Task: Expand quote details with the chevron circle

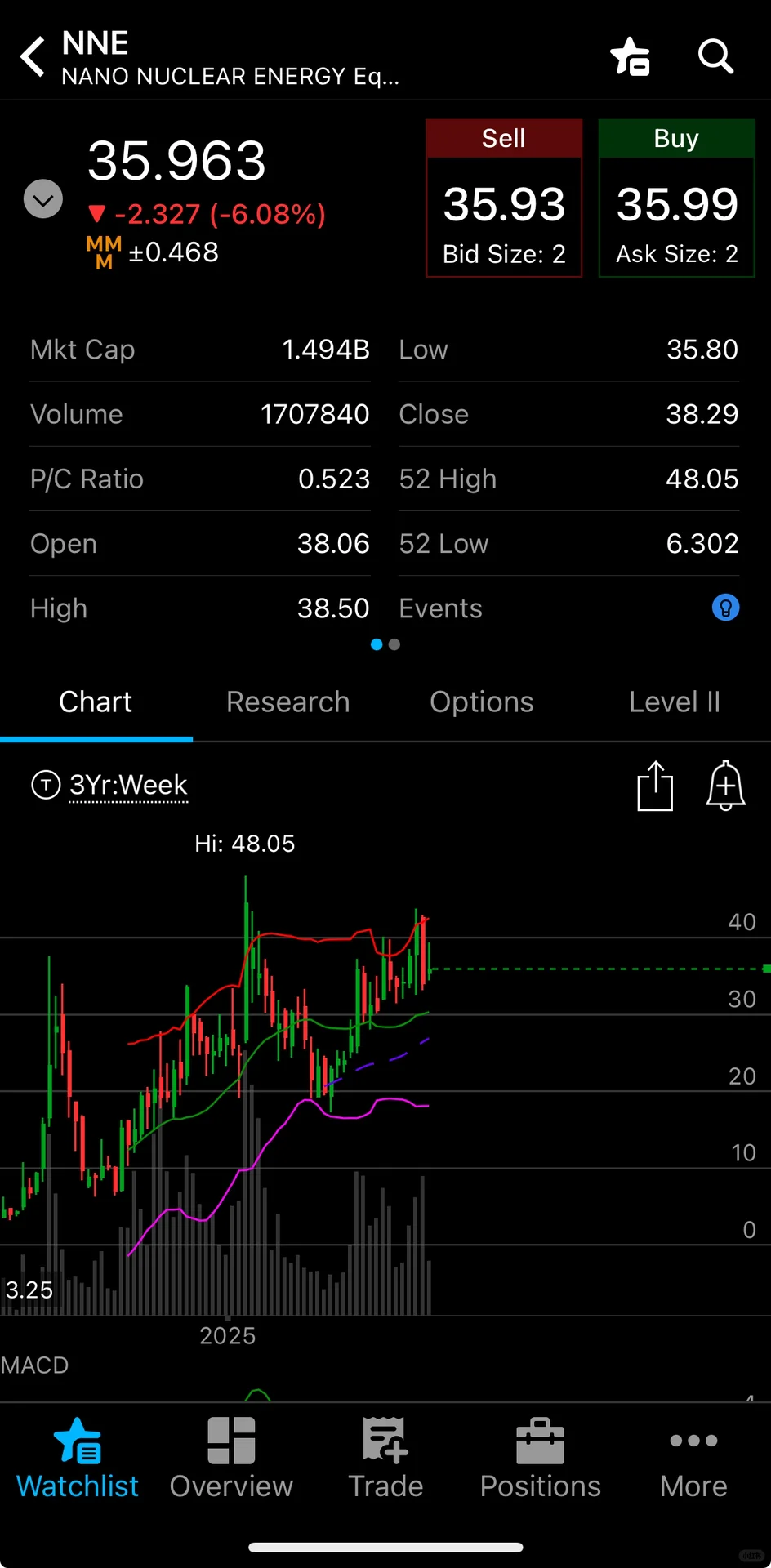Action: coord(43,198)
